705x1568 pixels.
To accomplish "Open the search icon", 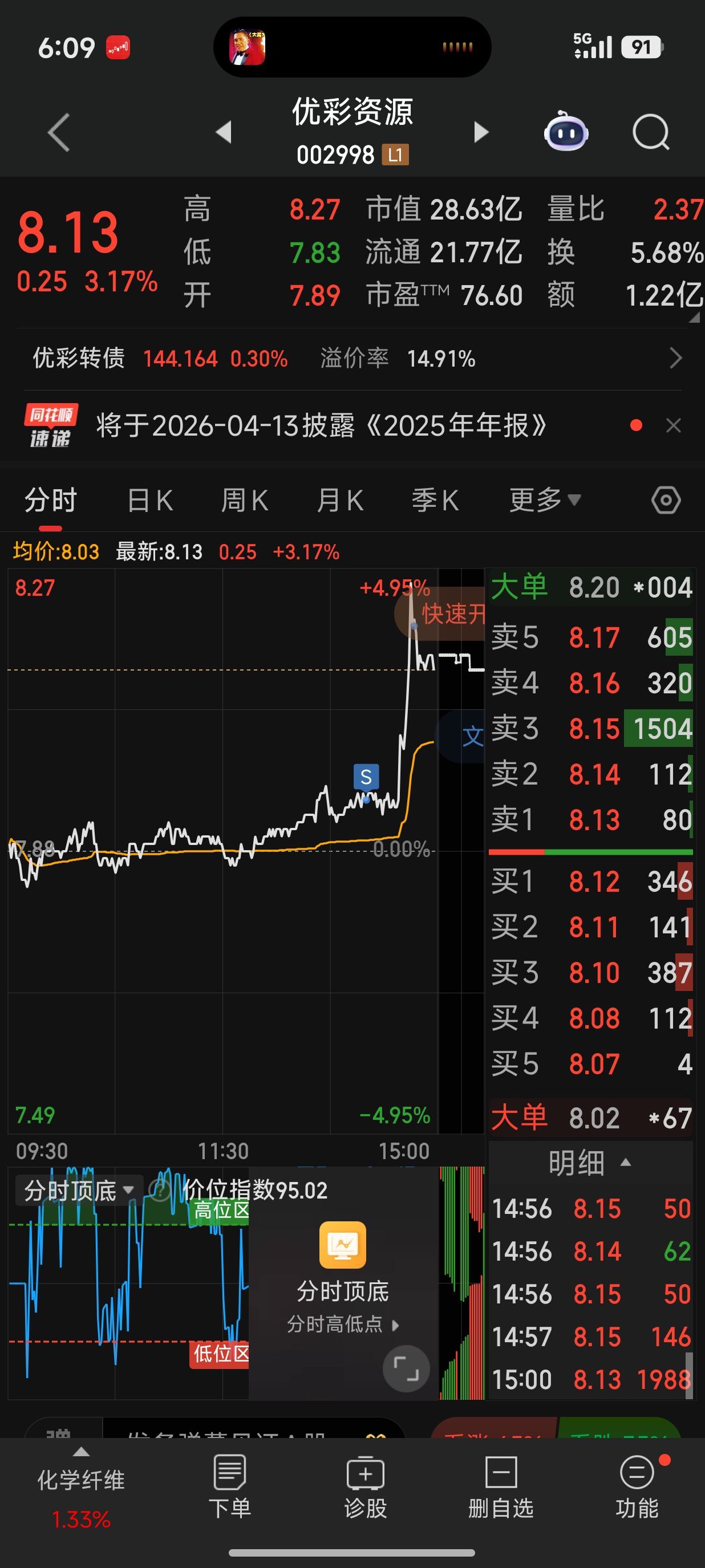I will pos(651,132).
